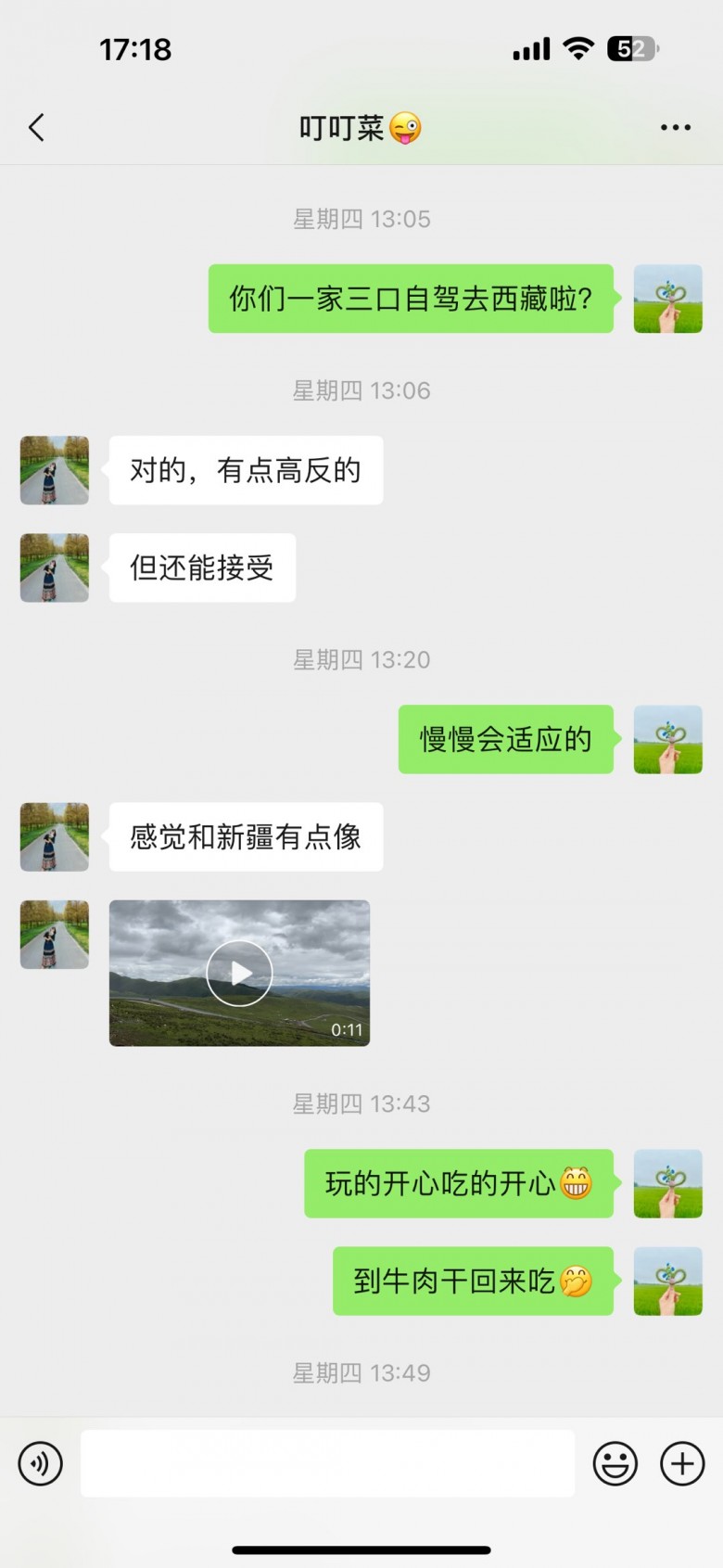Open the chat info overflow menu
The width and height of the screenshot is (723, 1568).
click(x=675, y=127)
